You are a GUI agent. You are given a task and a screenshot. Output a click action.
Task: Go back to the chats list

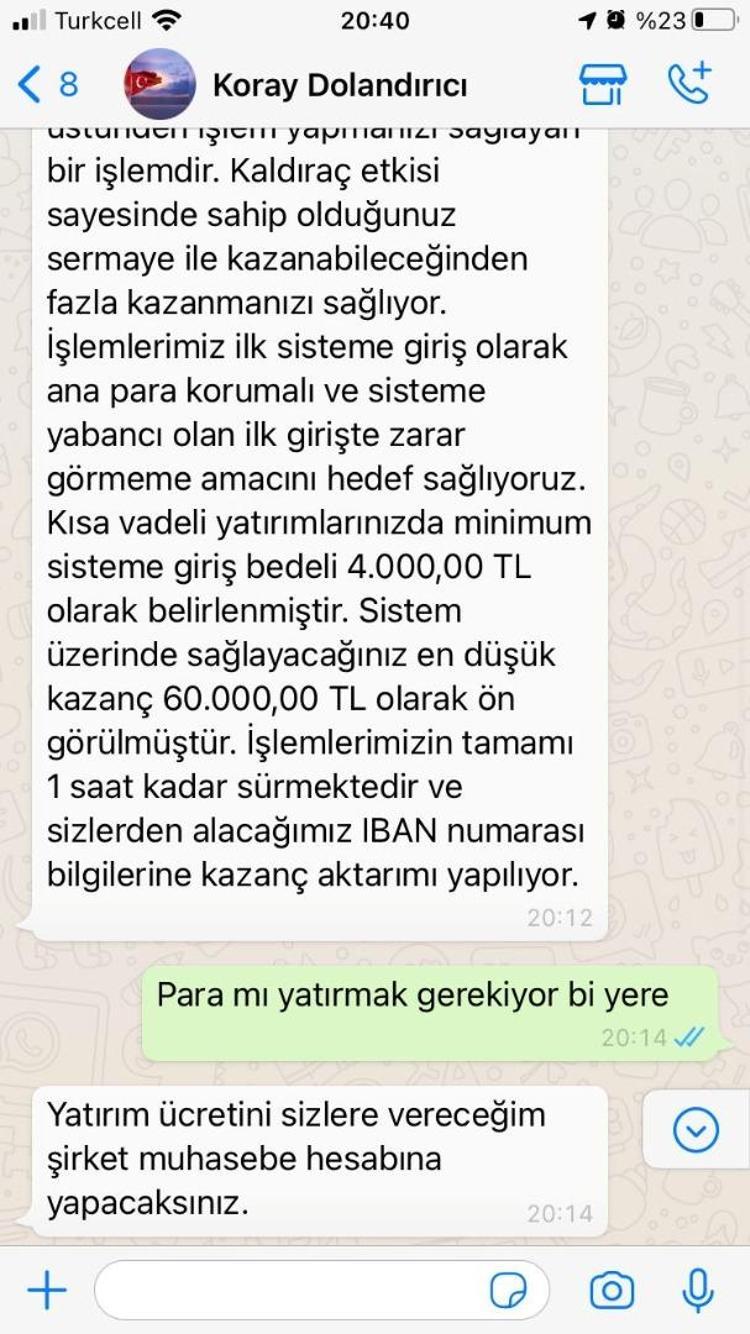coord(45,85)
